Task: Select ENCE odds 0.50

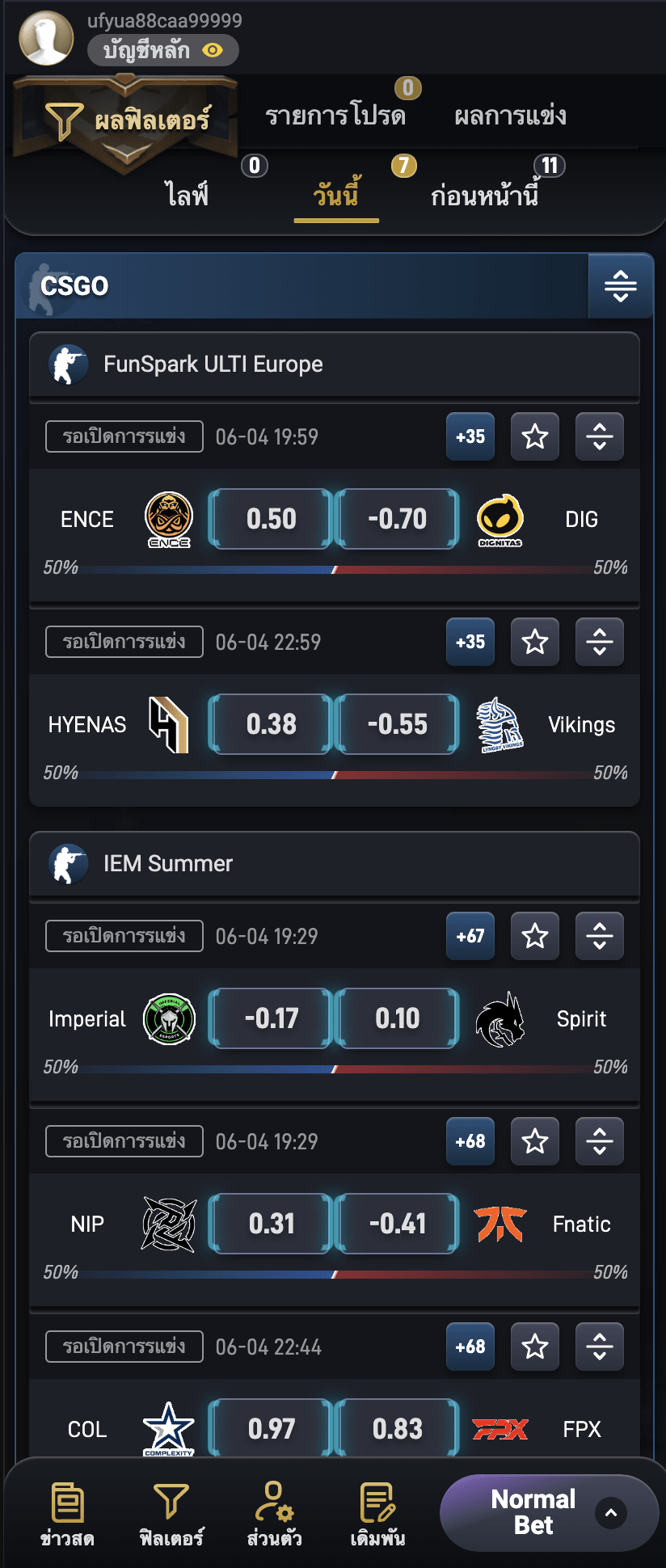Action: pos(271,519)
